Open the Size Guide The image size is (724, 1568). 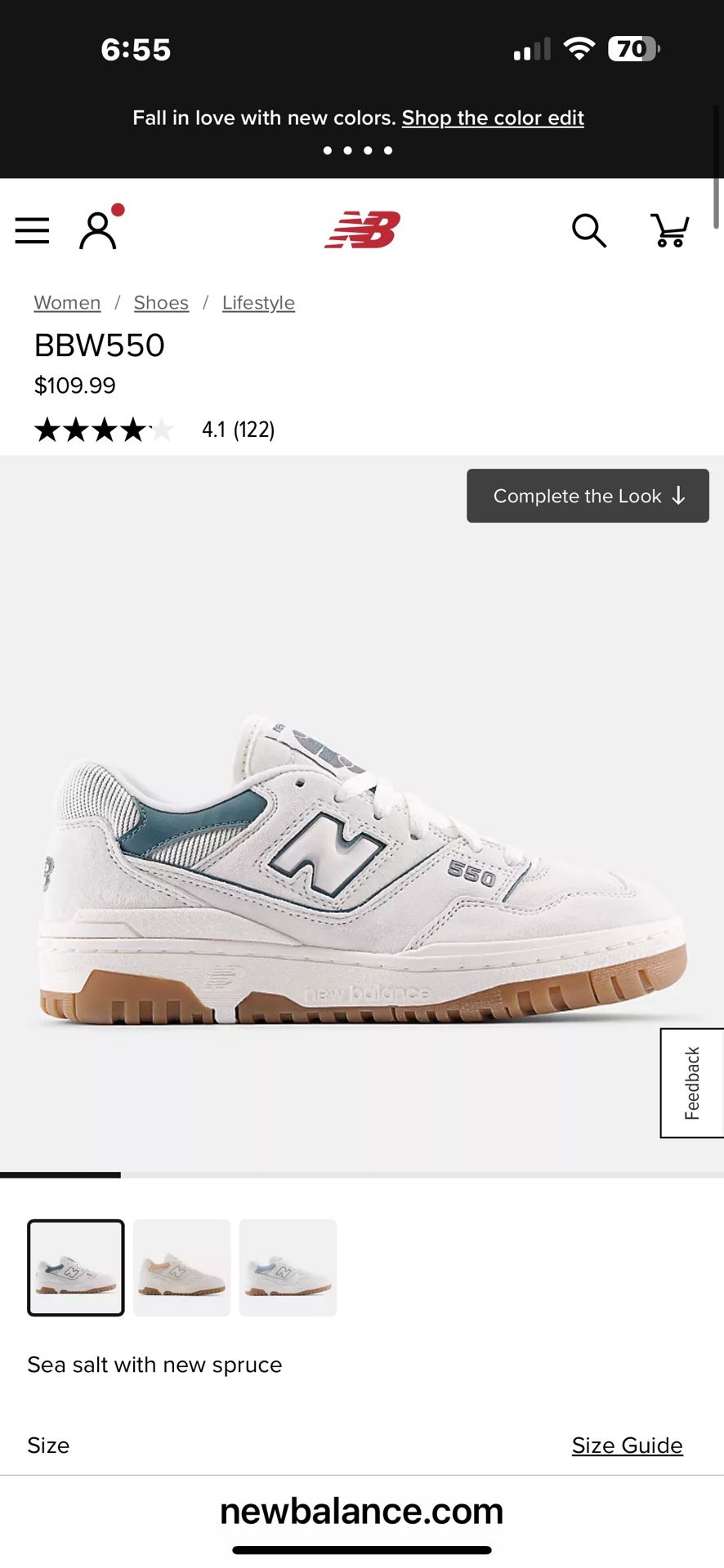tap(627, 1445)
